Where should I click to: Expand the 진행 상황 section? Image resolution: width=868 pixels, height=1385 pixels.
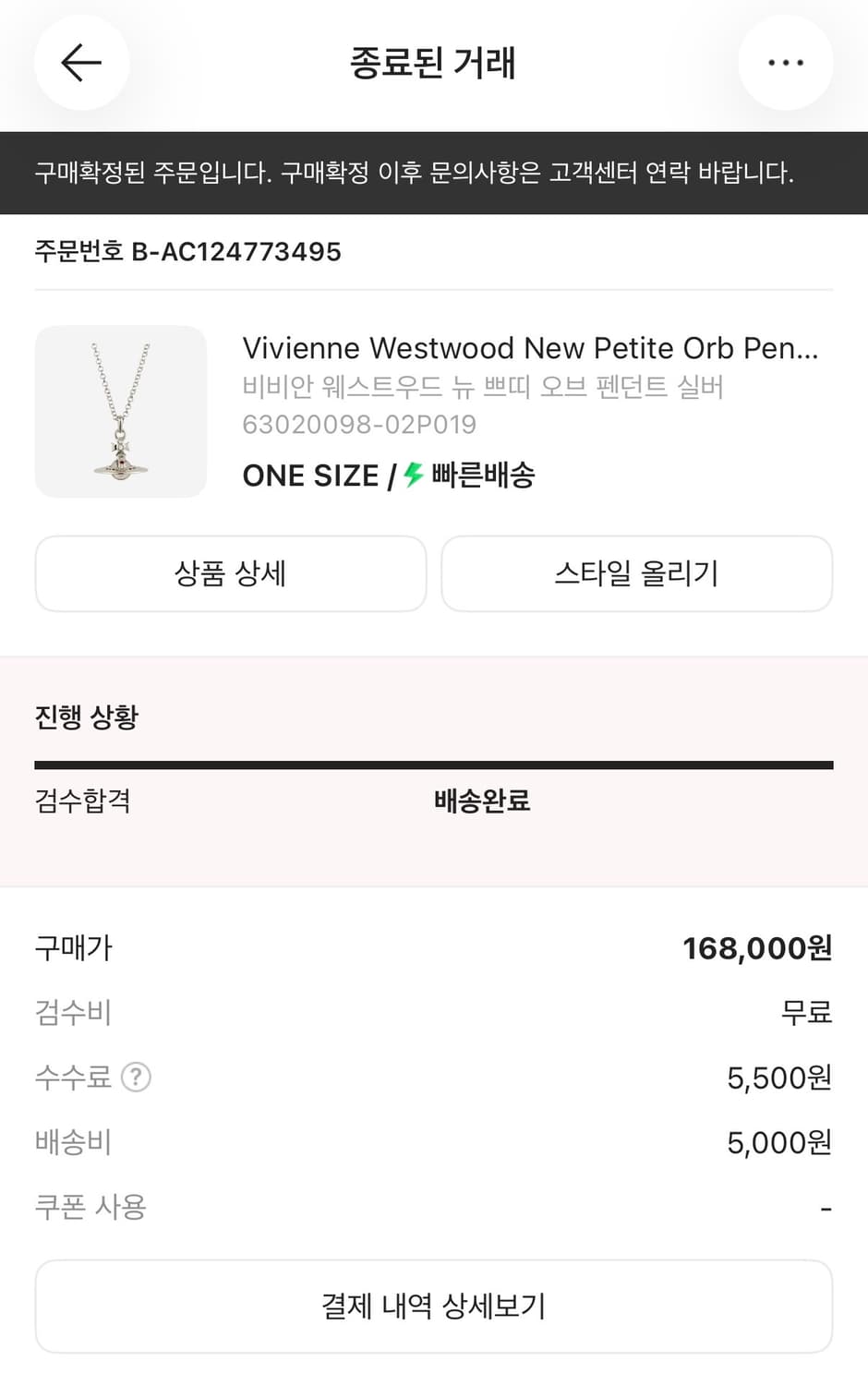coord(86,717)
